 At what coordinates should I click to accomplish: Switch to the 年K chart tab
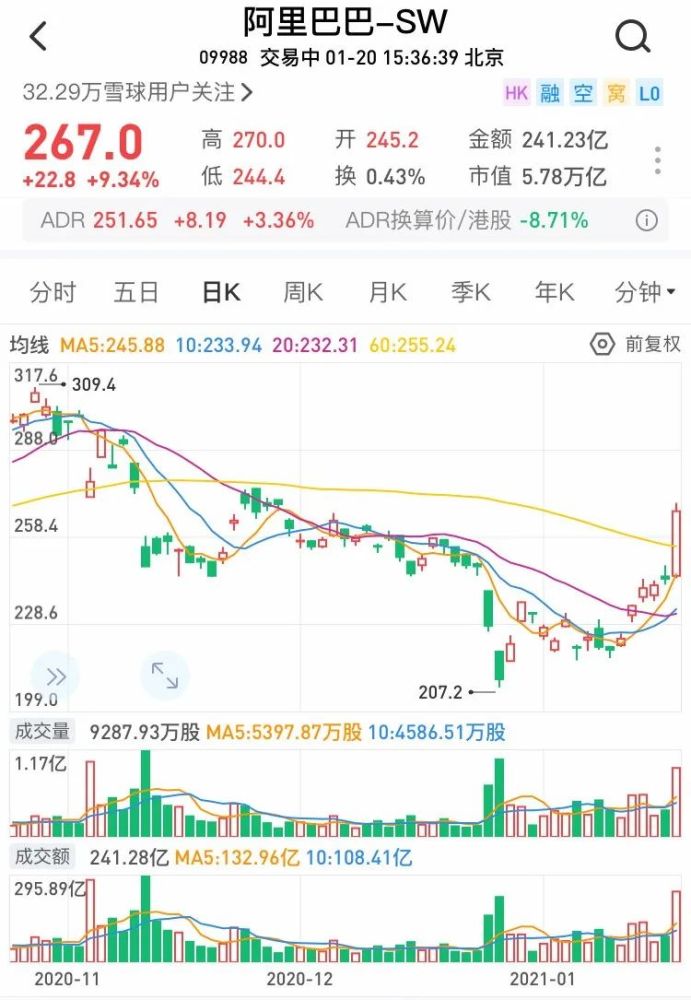pos(554,292)
